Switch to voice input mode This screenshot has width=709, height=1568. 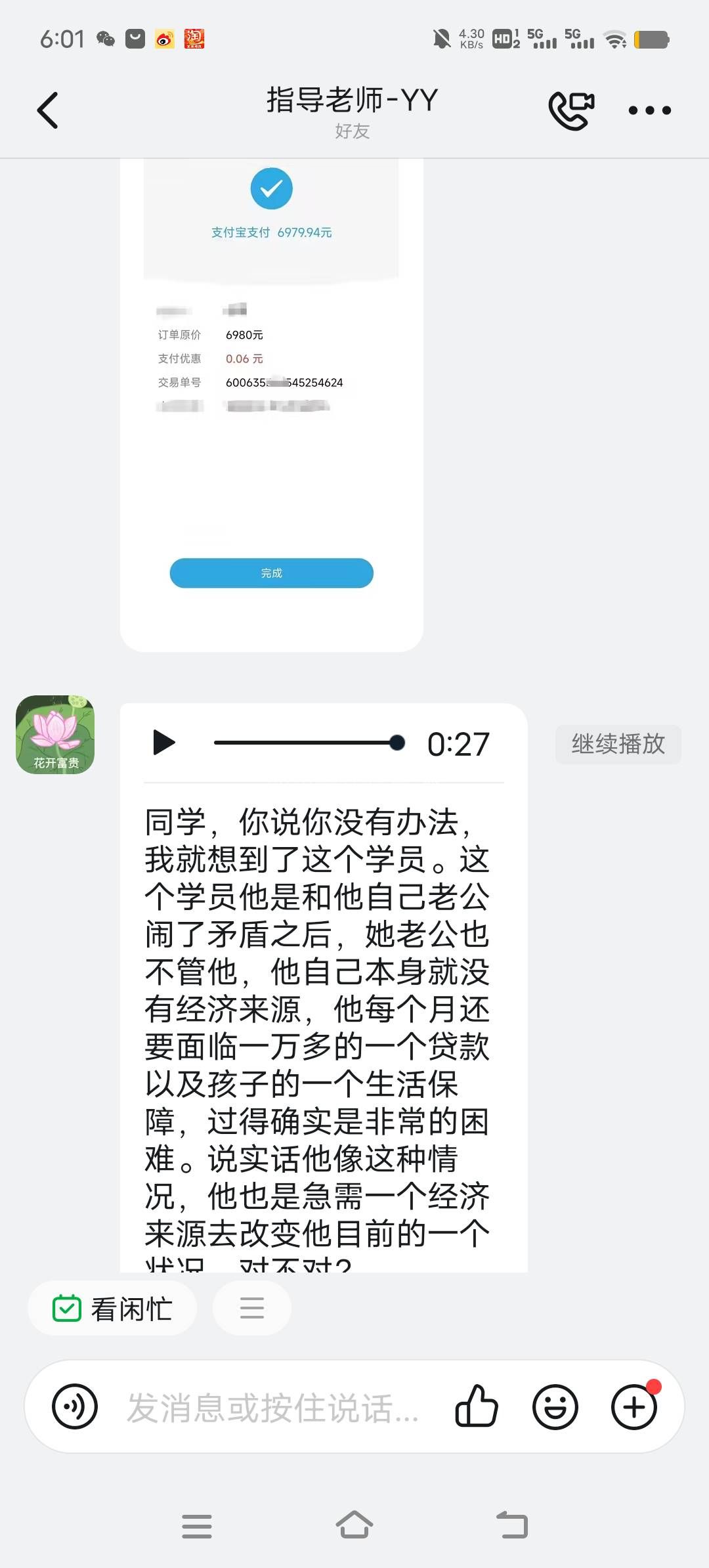[75, 1407]
